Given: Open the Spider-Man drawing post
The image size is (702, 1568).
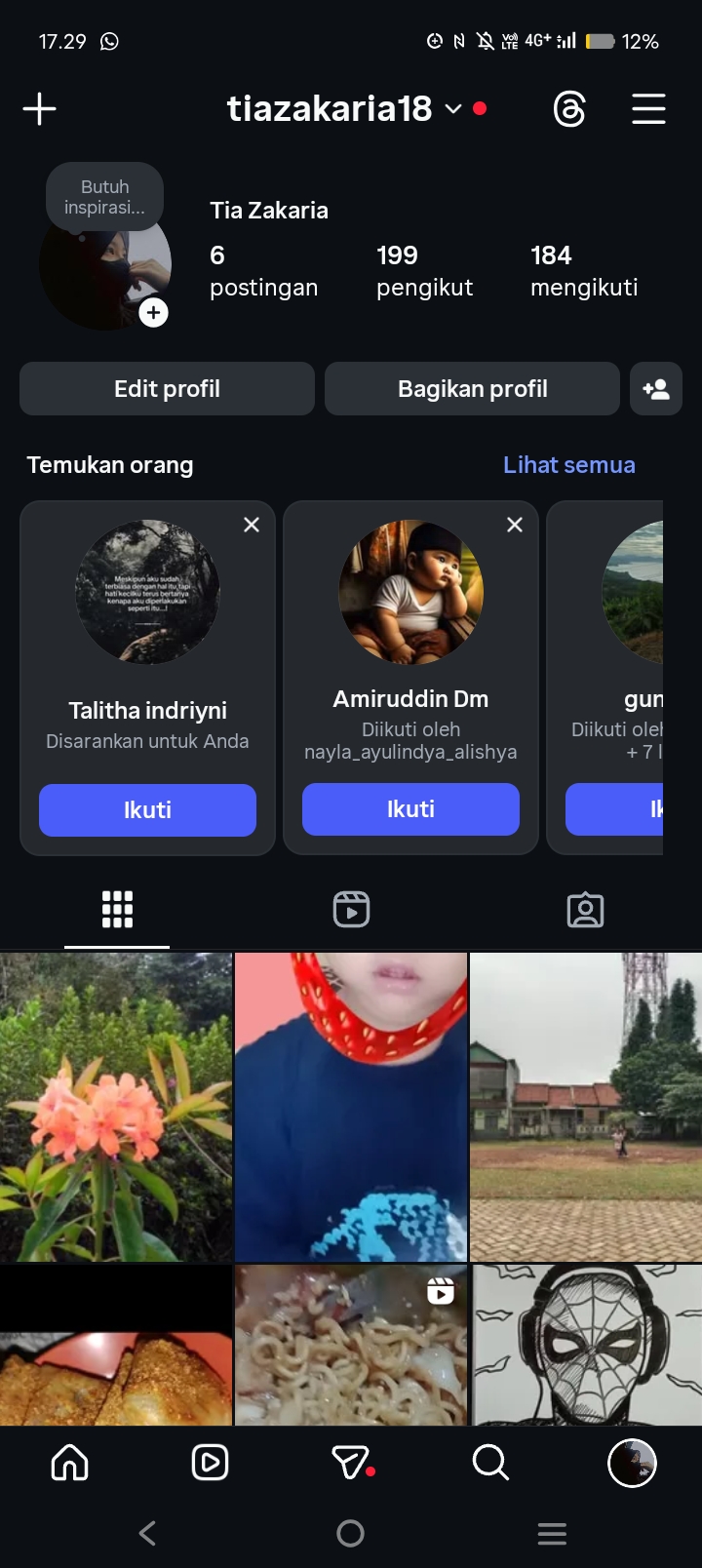Looking at the screenshot, I should coord(586,1345).
